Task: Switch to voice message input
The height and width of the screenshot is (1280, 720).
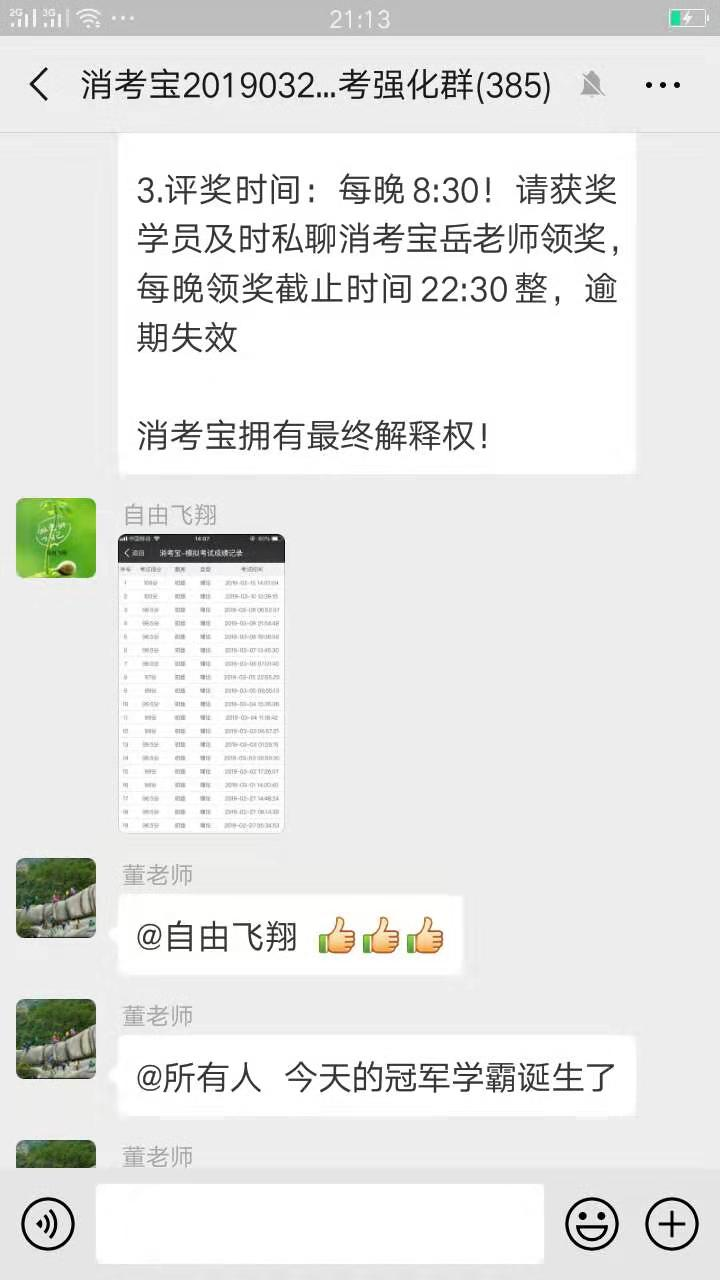Action: point(48,1224)
